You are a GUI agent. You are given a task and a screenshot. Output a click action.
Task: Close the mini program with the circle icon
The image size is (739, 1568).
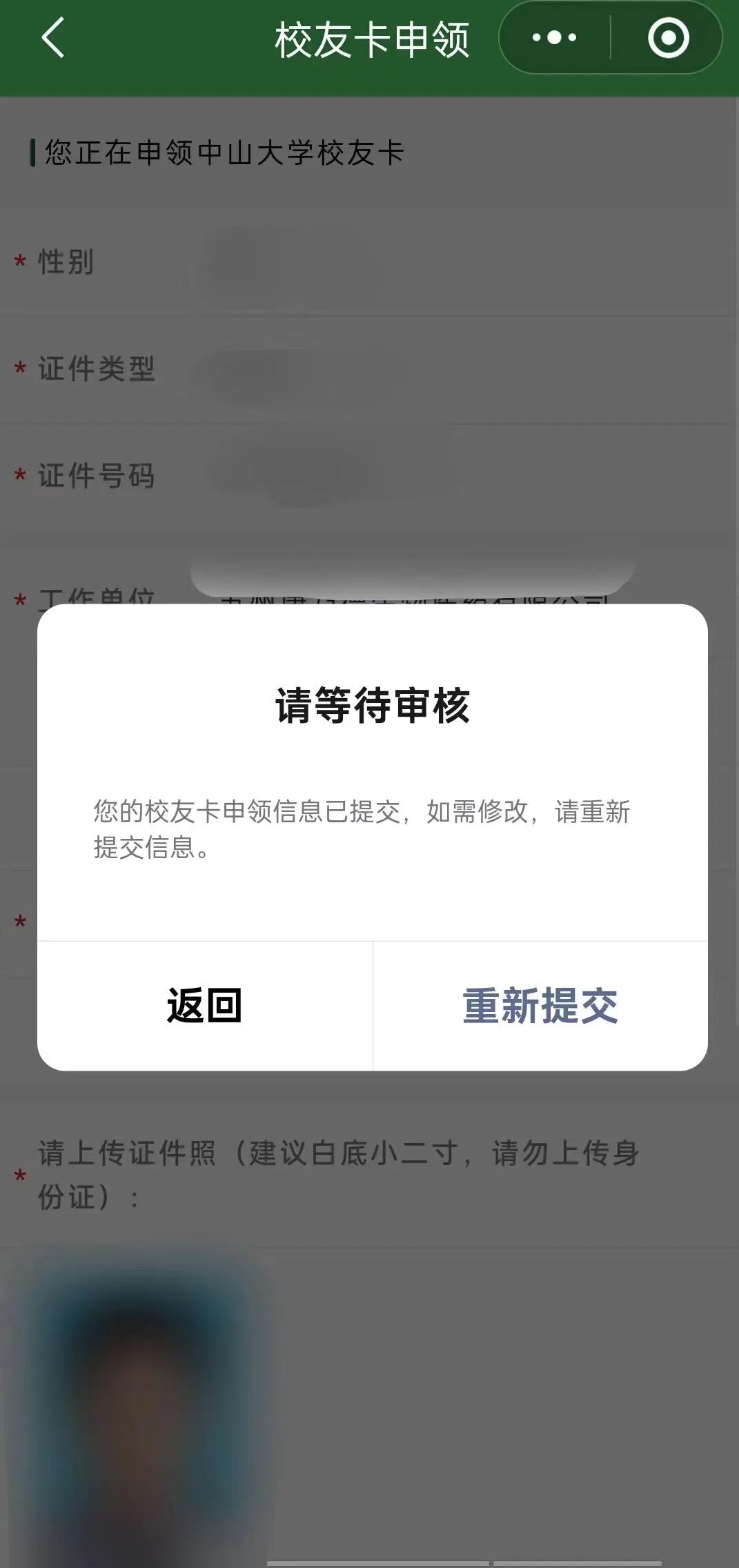tap(668, 38)
